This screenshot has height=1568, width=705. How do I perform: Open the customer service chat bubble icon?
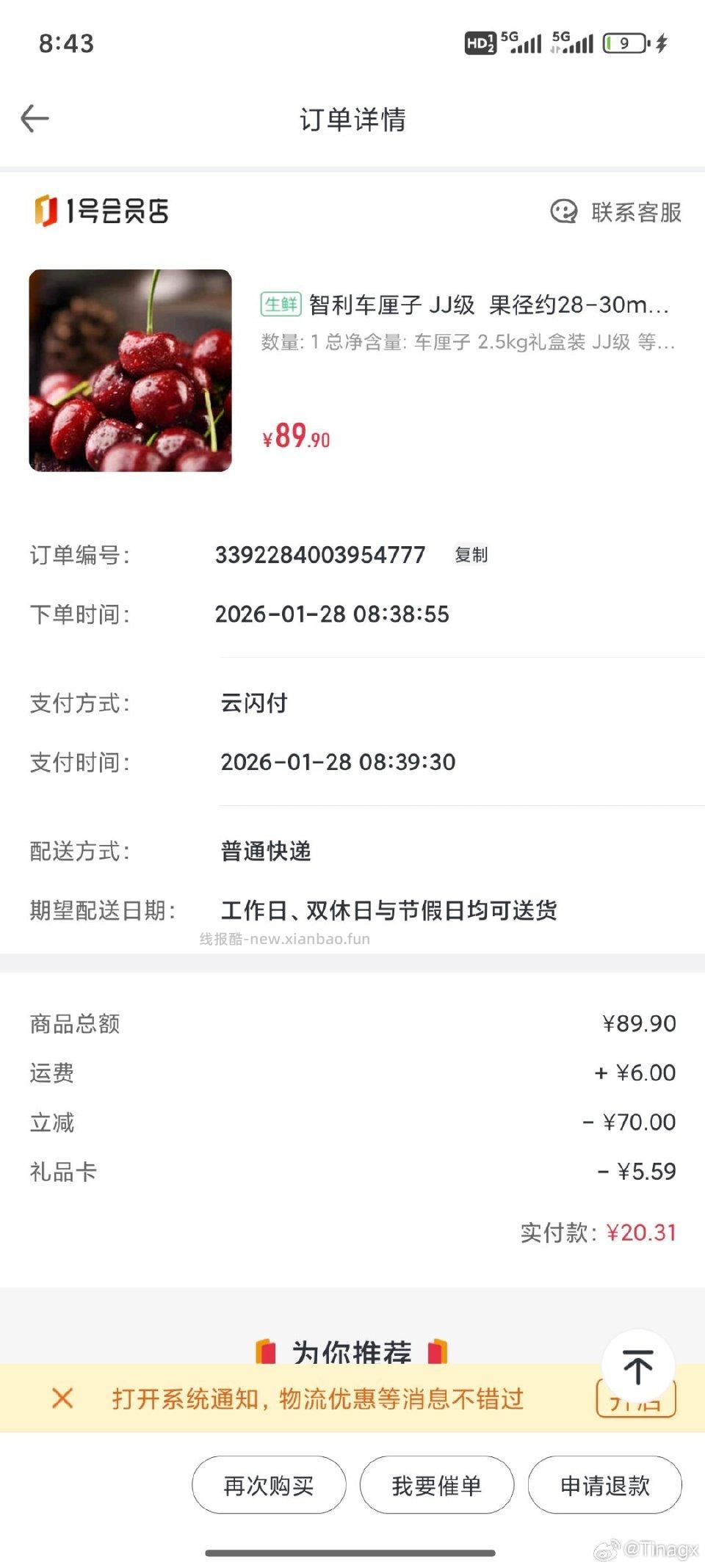coord(562,212)
